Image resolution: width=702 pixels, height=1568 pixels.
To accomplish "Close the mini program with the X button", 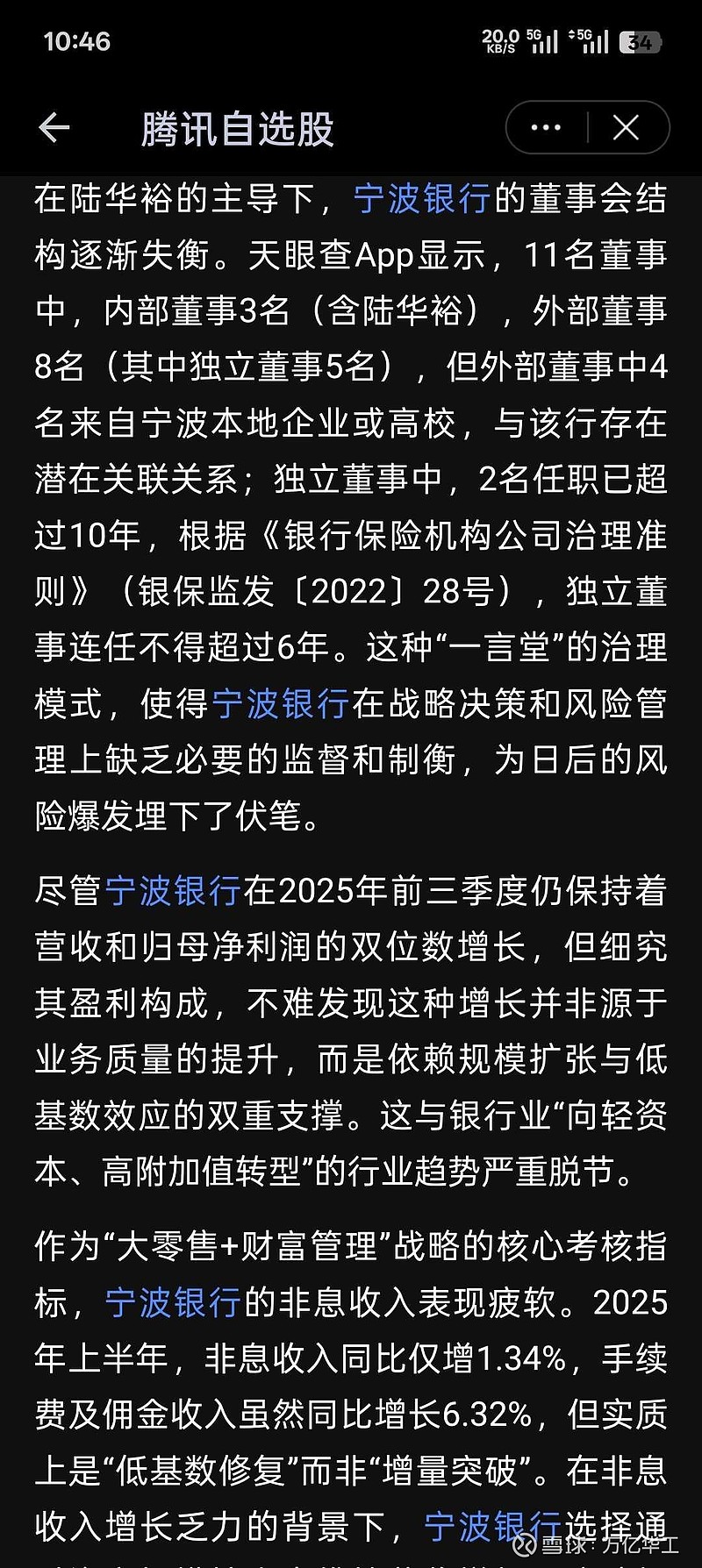I will [x=625, y=126].
